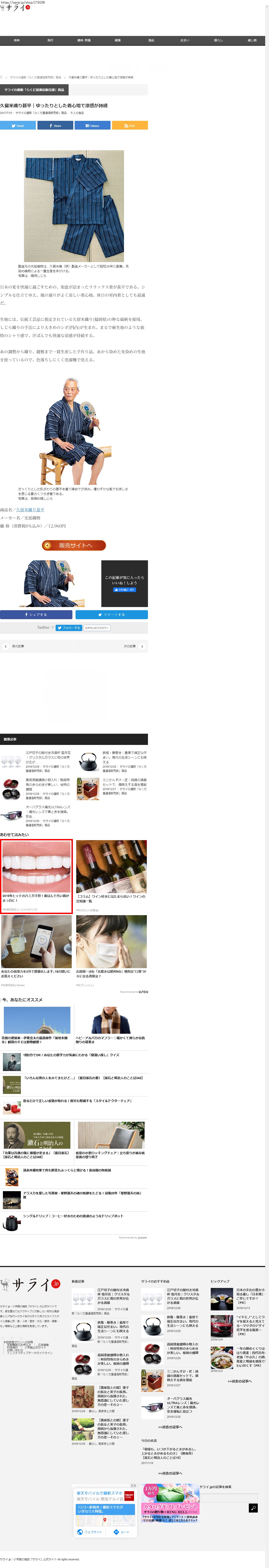Screen dimensions: 269x1568
Task: Share the article via Tweet button
Action: coord(18,125)
